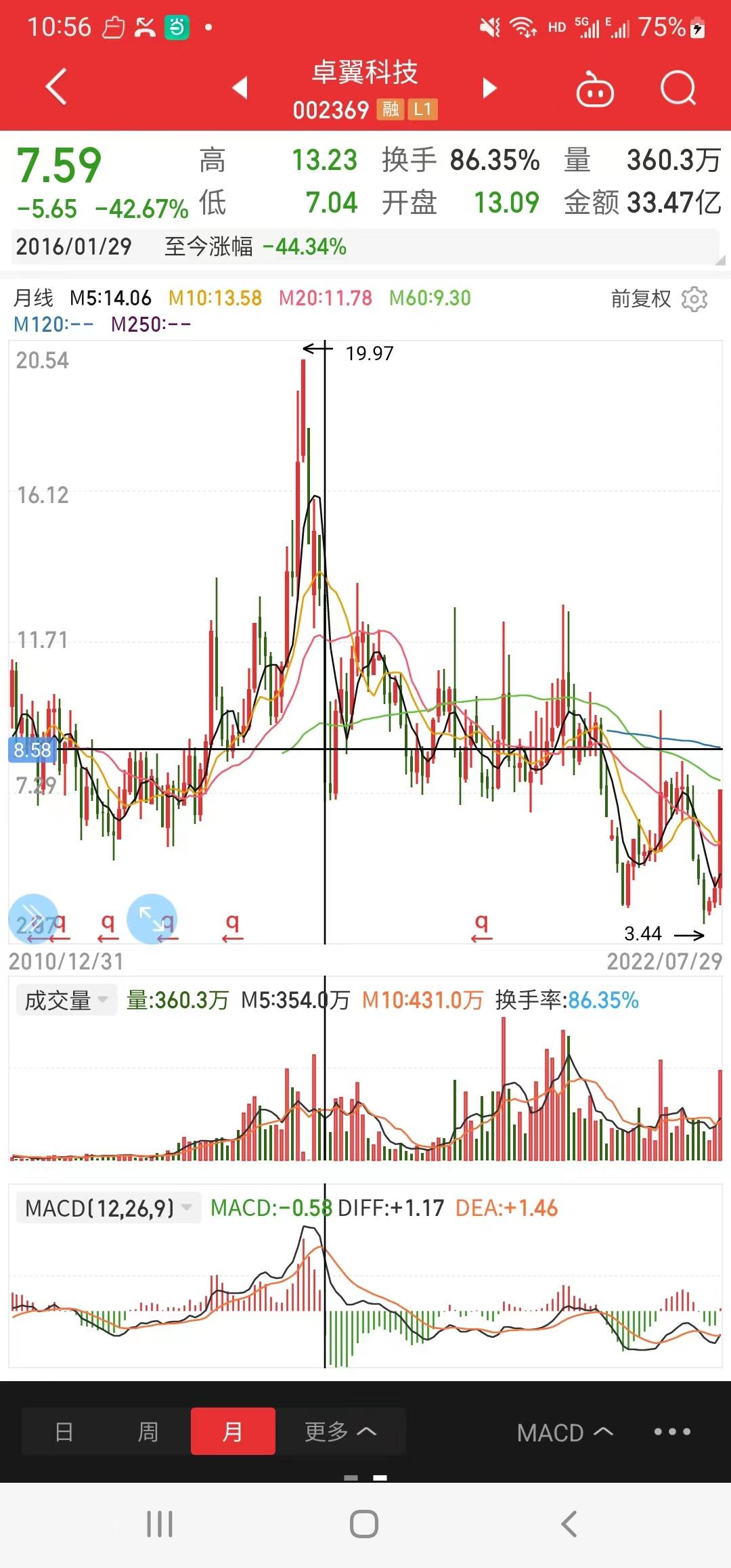Open chart settings gear
The width and height of the screenshot is (731, 1568).
coord(694,299)
